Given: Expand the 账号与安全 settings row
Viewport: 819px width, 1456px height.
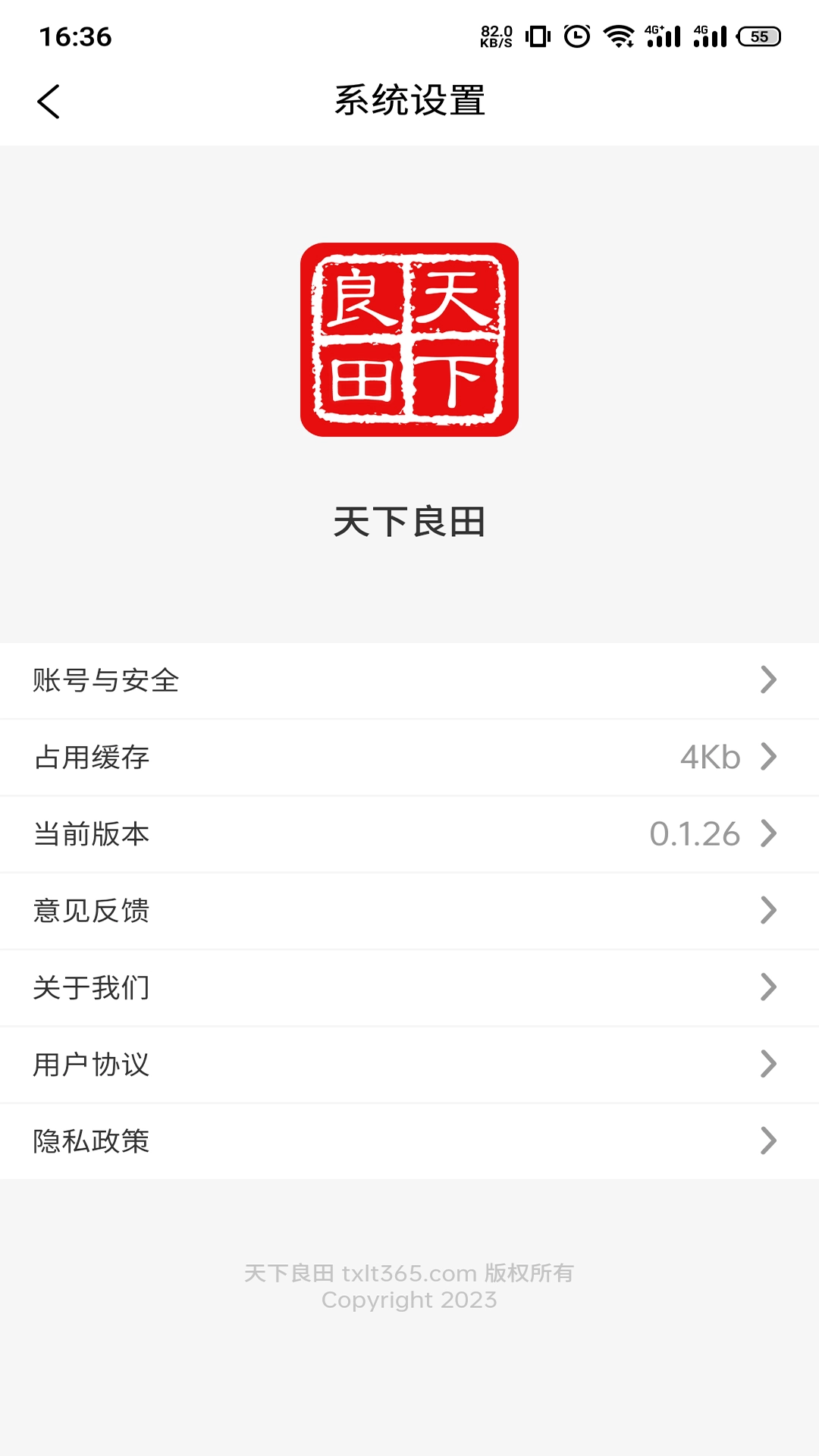Looking at the screenshot, I should point(409,680).
